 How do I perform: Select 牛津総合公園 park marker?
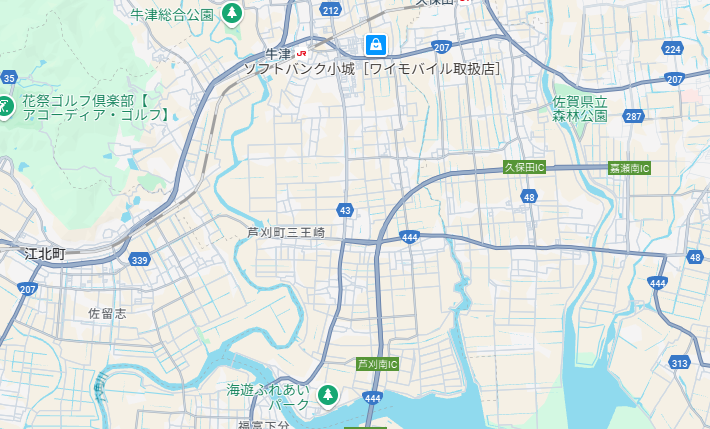232,13
